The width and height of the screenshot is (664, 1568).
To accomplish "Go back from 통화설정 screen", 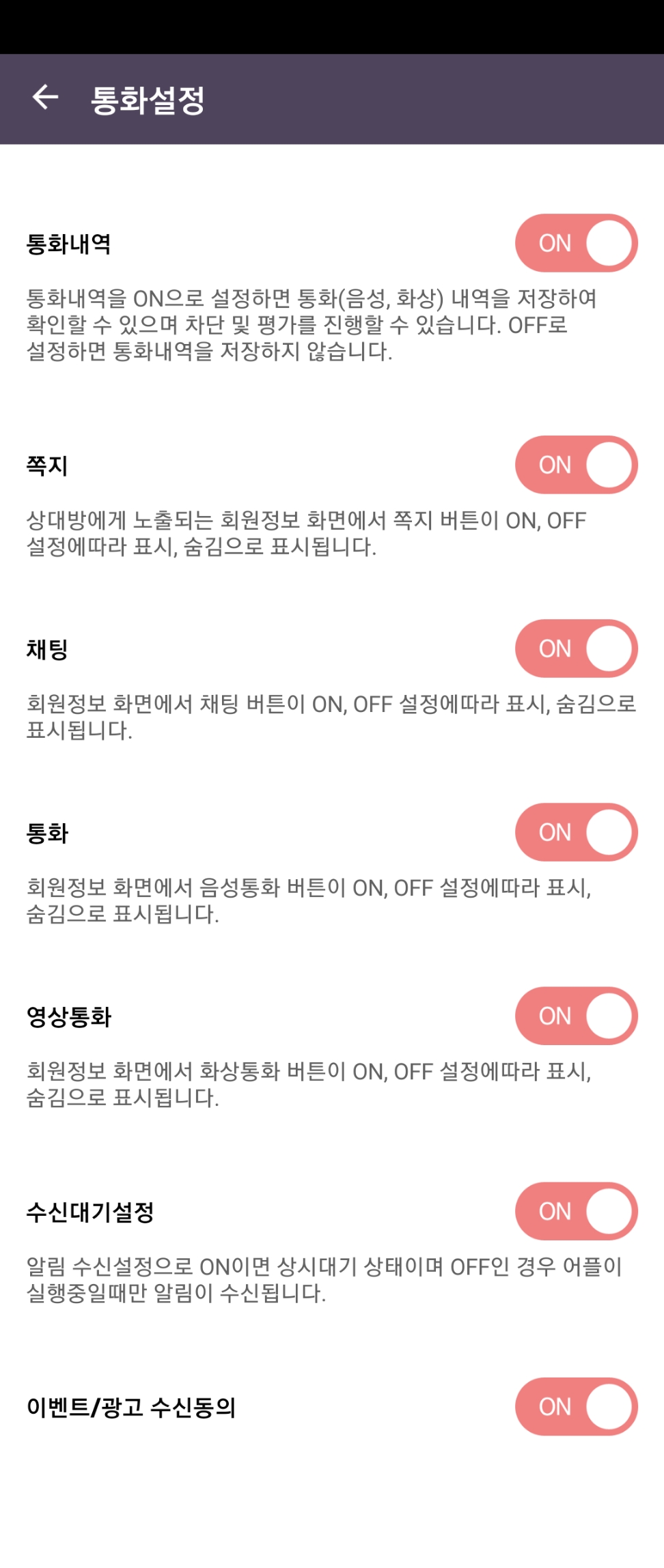I will 45,97.
